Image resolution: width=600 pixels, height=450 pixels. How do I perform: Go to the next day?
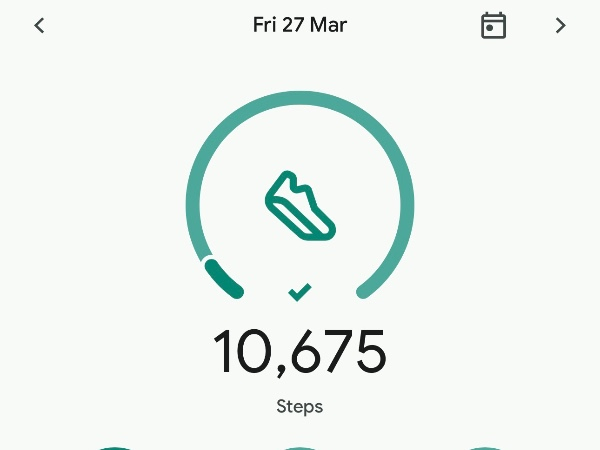tap(561, 26)
